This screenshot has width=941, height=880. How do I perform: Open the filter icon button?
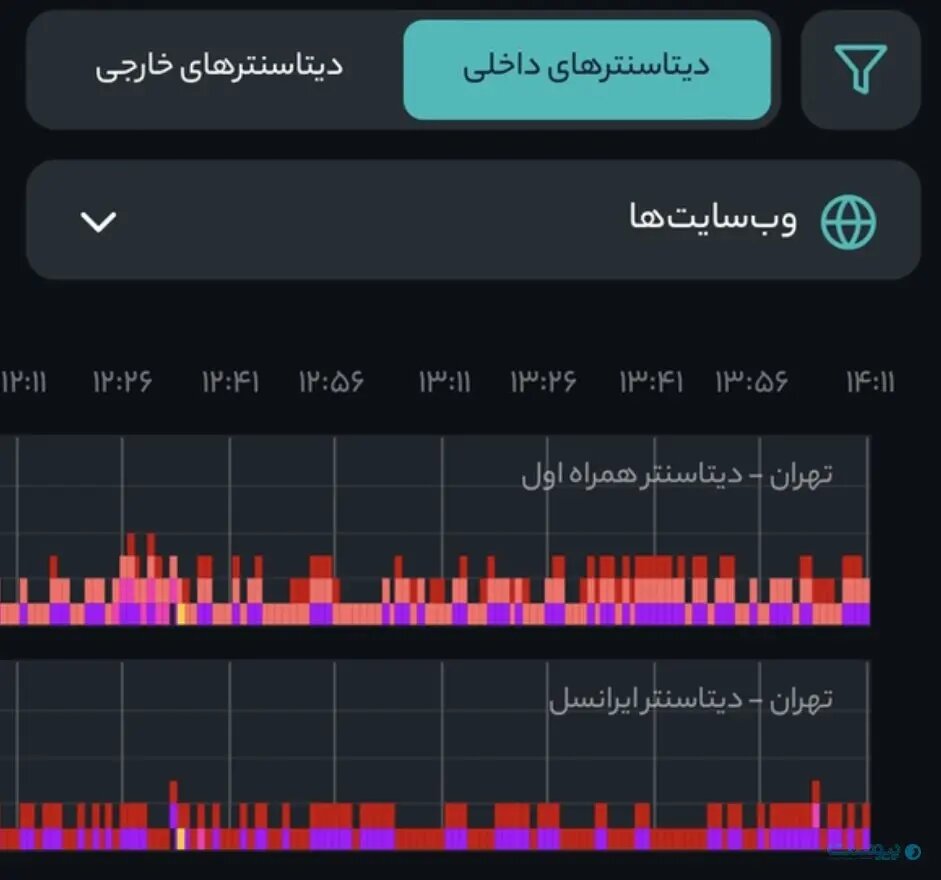coord(859,69)
